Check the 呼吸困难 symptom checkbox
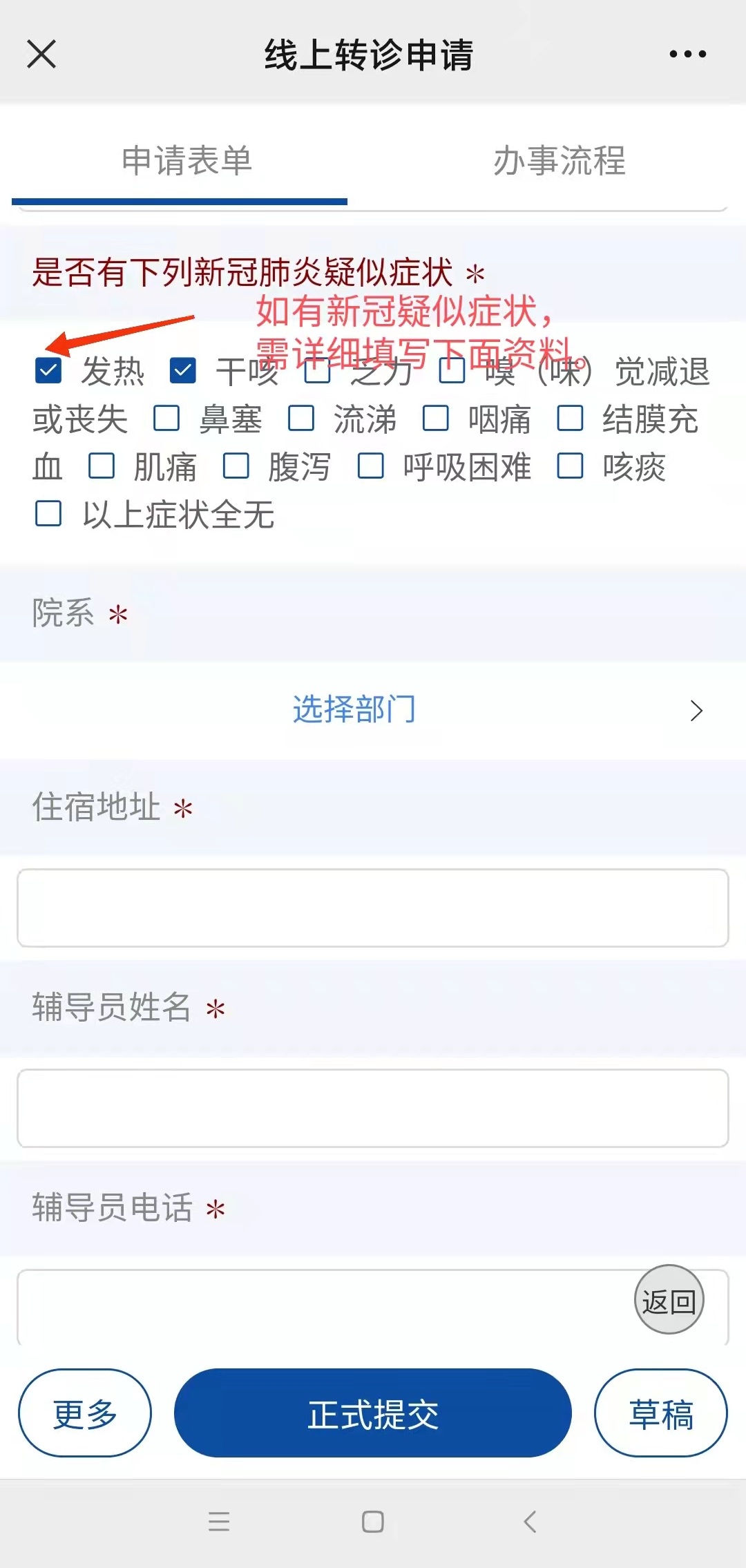The width and height of the screenshot is (746, 1568). (371, 466)
